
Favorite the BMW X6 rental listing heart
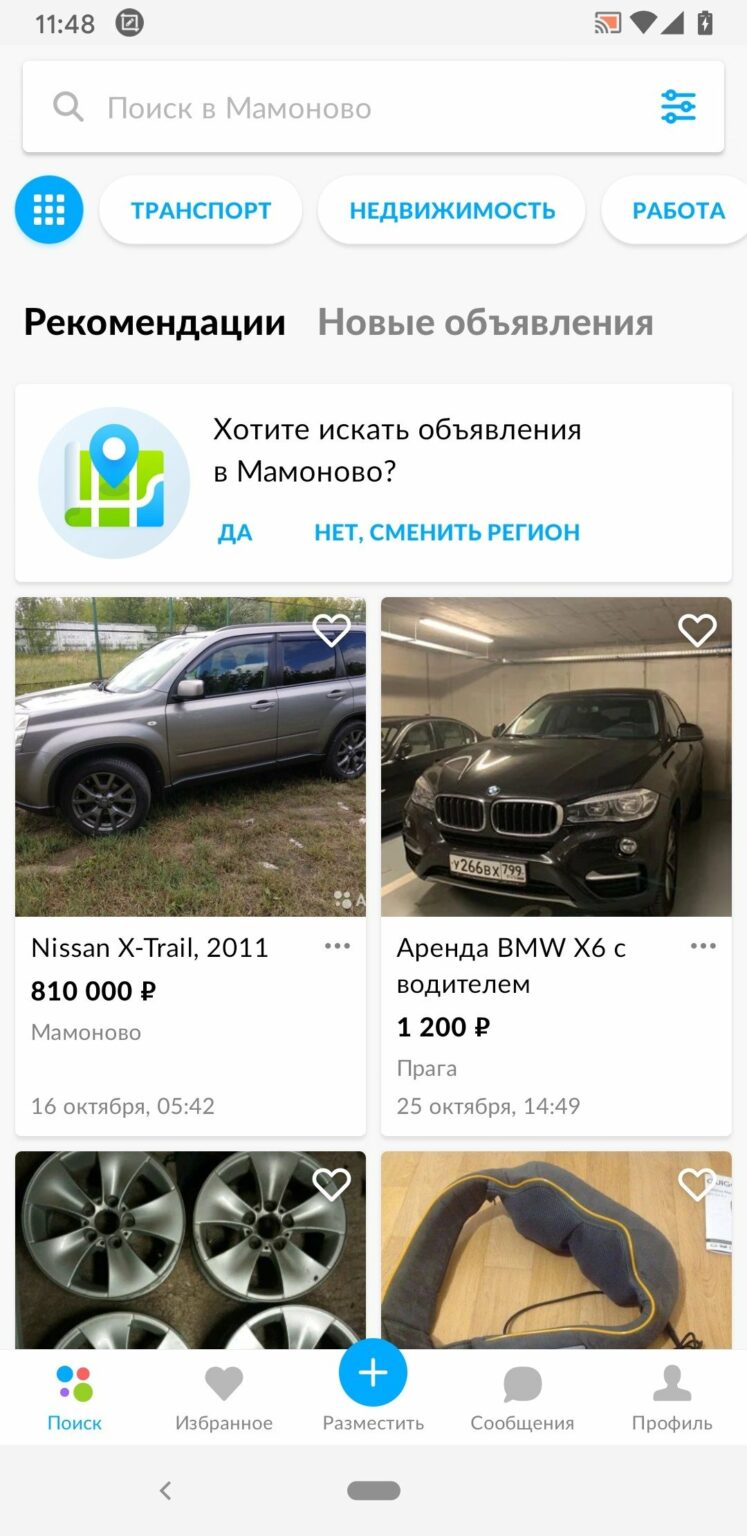pyautogui.click(x=697, y=630)
